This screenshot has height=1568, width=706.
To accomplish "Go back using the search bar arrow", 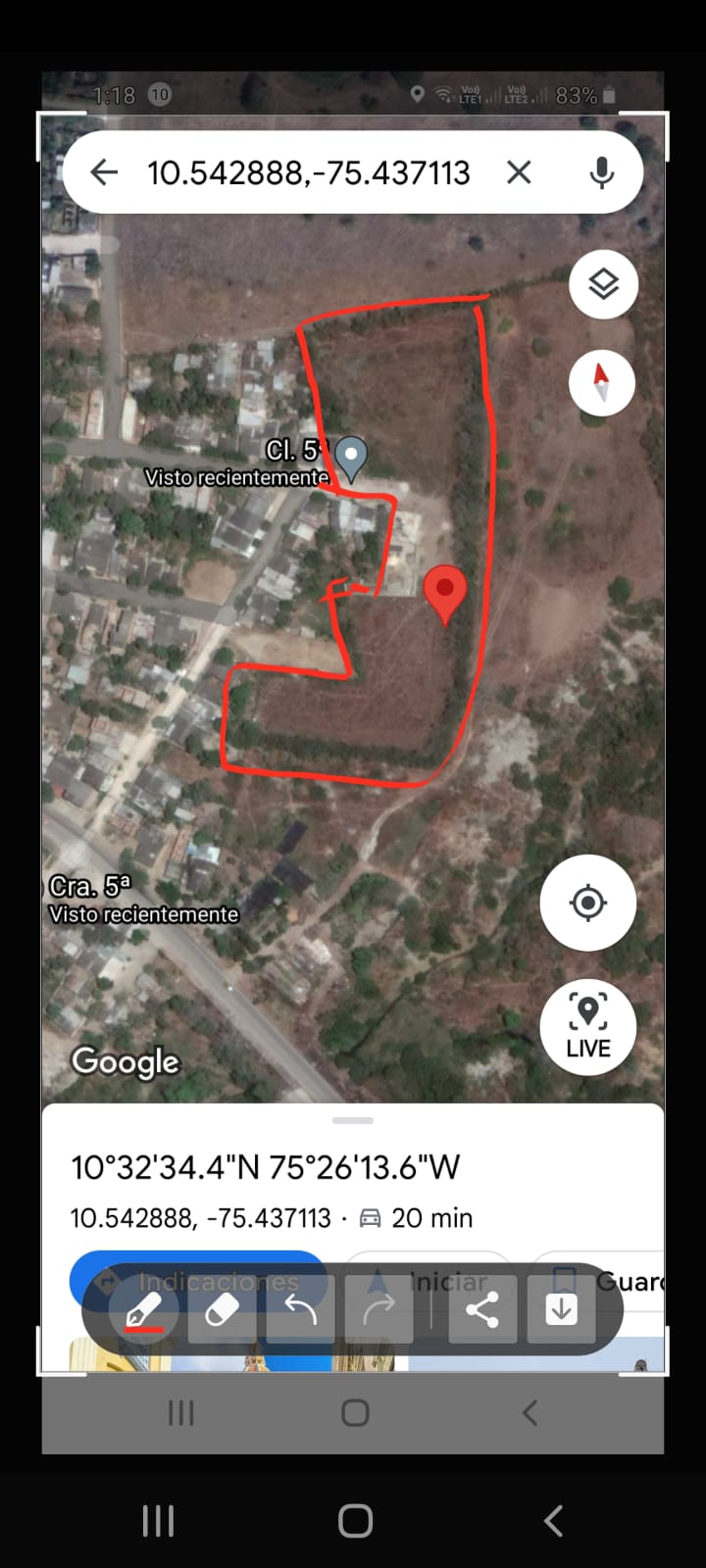I will click(x=104, y=171).
